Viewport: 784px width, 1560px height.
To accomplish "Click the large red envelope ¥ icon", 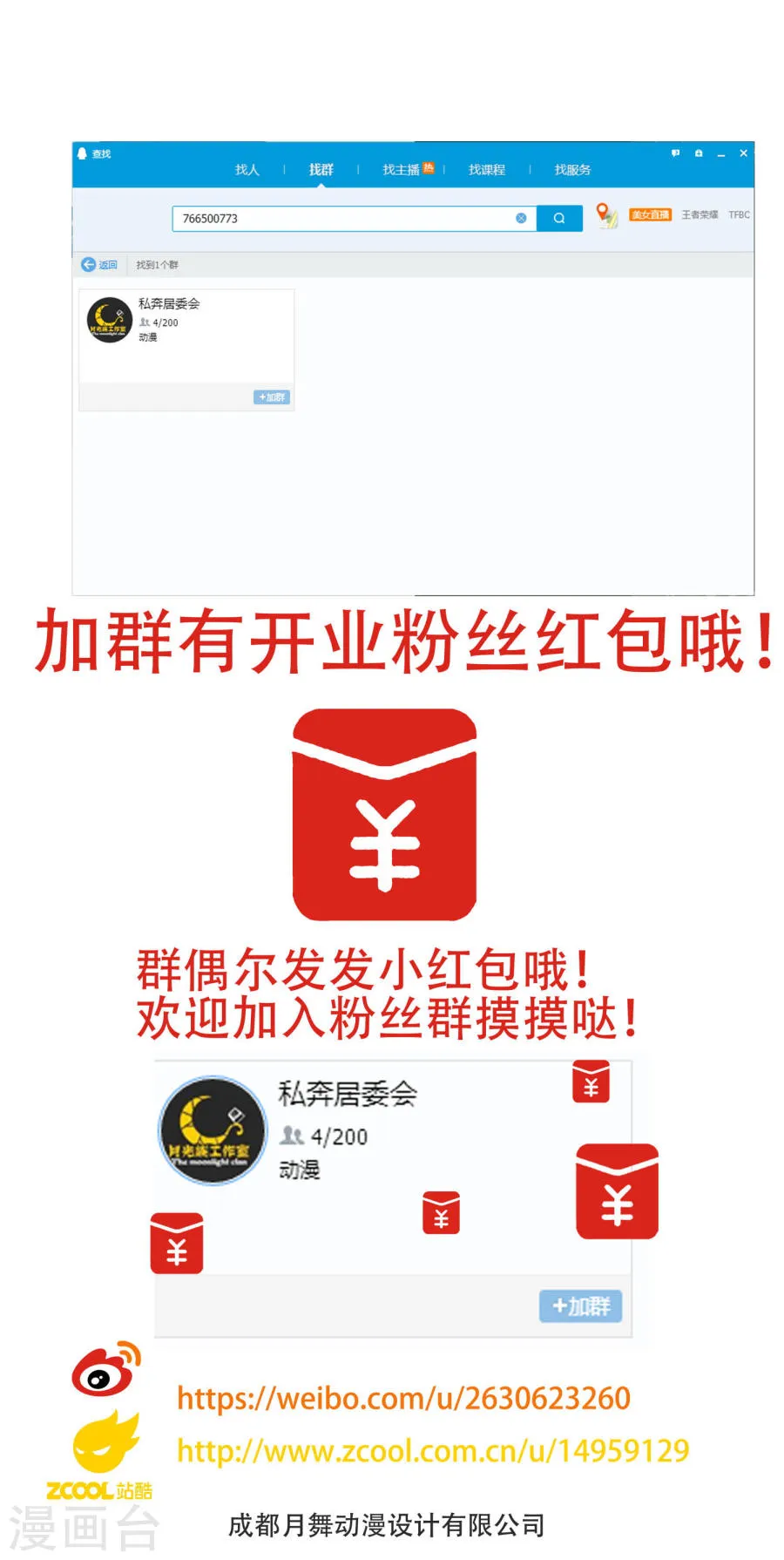I will click(x=383, y=817).
